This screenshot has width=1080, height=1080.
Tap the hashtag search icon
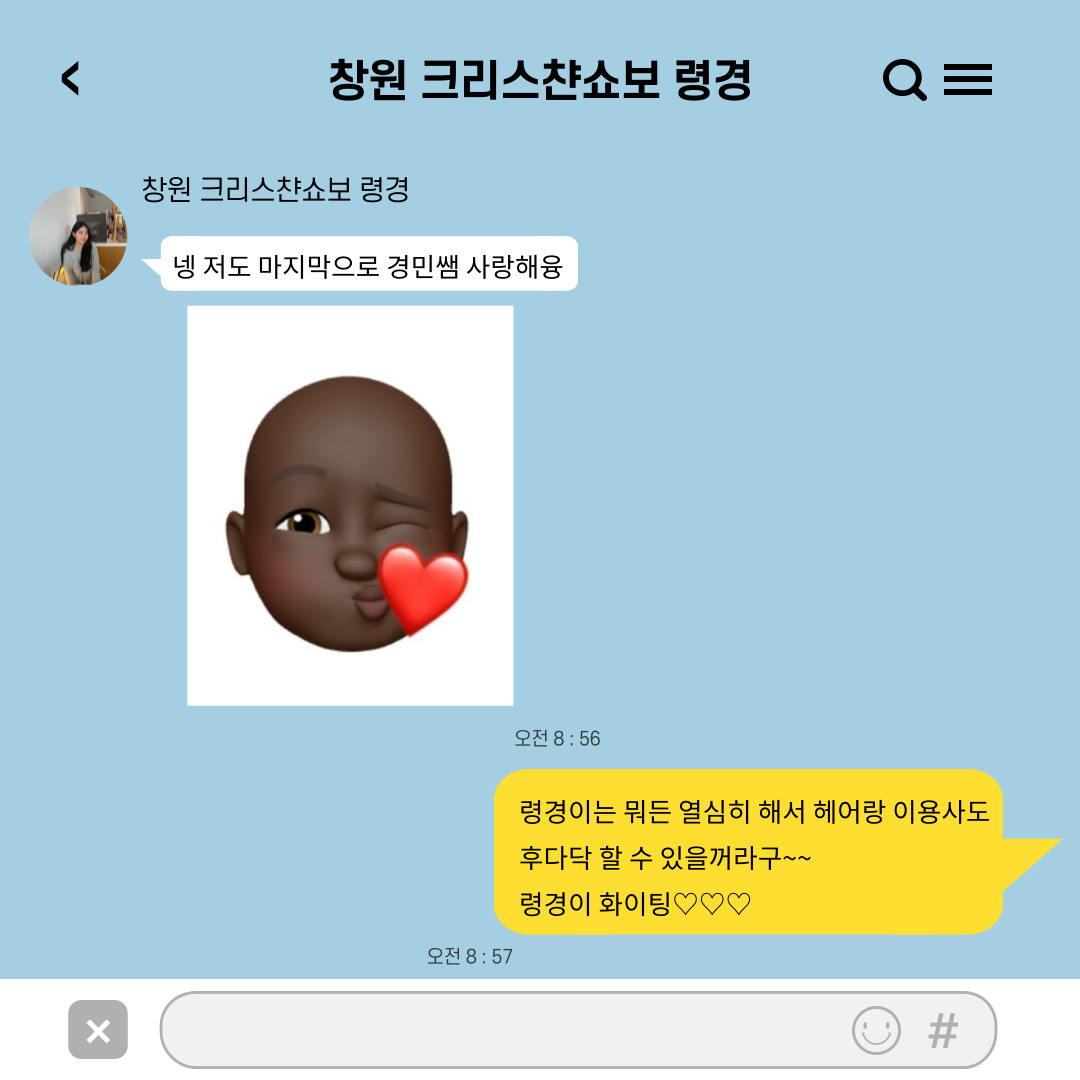pyautogui.click(x=943, y=1030)
